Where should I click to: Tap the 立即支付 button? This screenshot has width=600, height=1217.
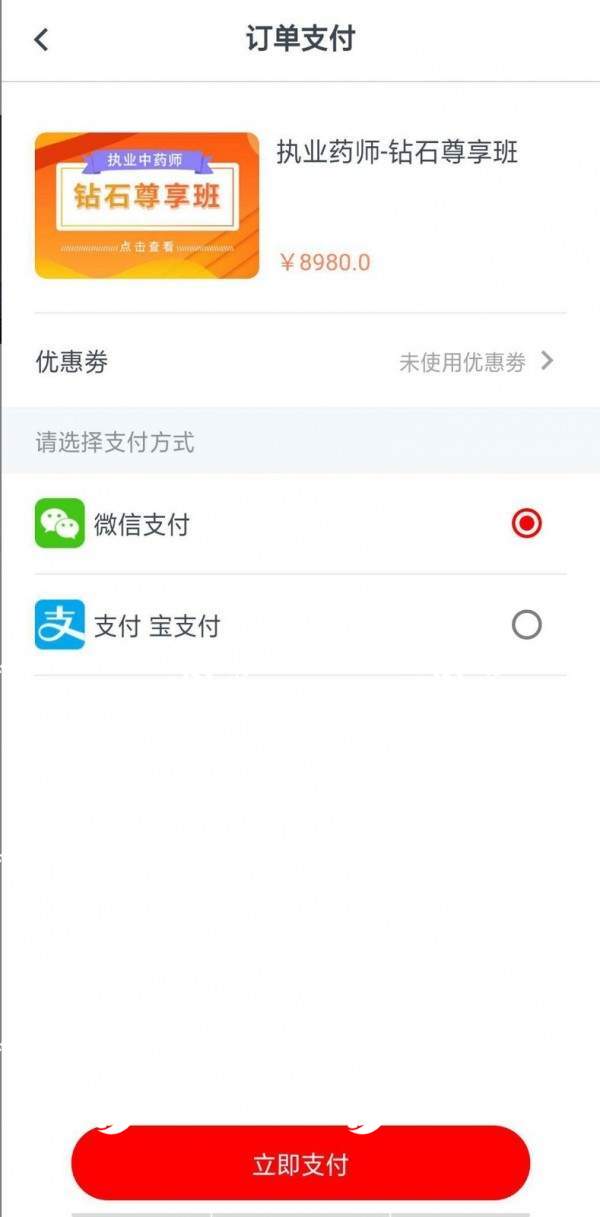[300, 1164]
